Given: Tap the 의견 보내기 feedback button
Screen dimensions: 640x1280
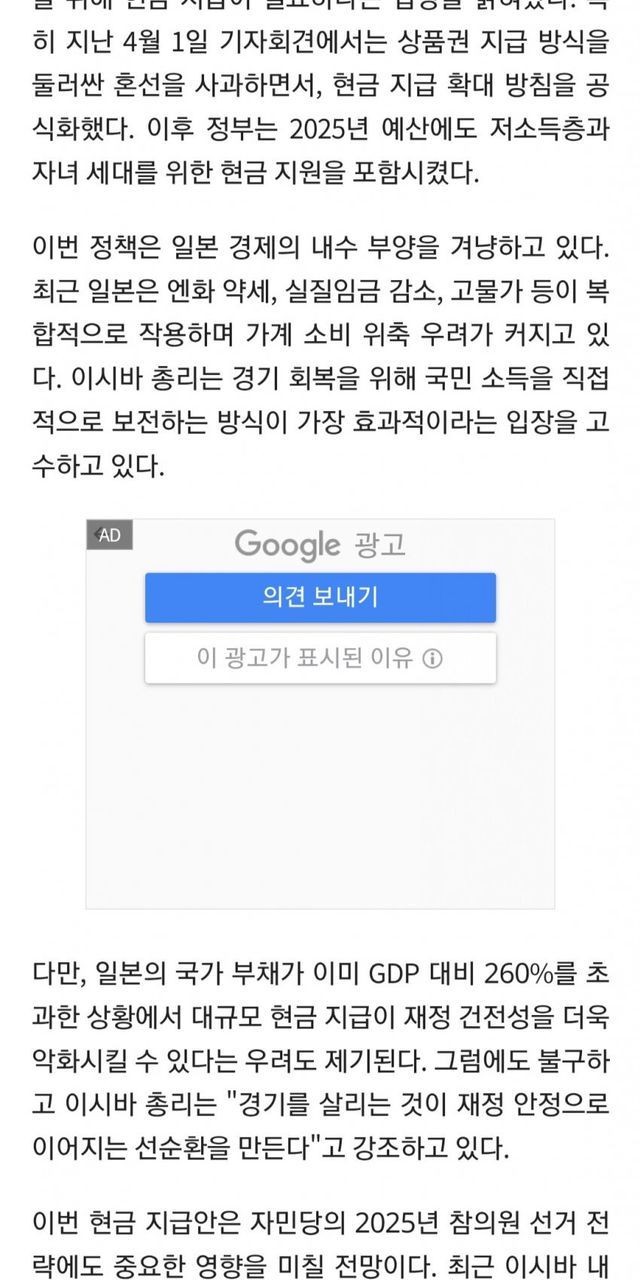Looking at the screenshot, I should pos(320,597).
